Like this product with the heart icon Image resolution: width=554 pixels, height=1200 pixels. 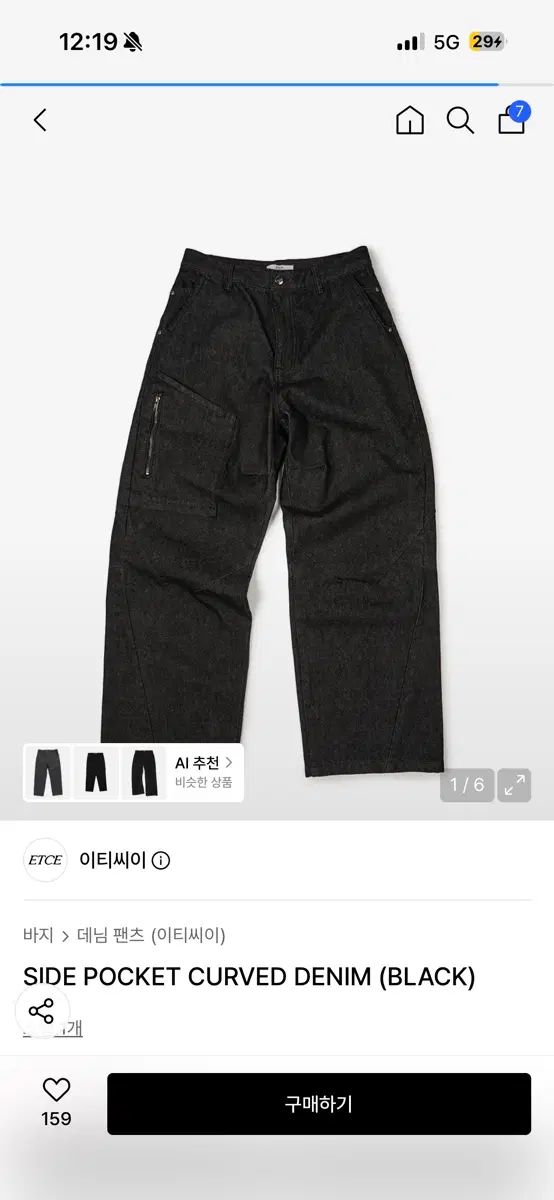coord(56,1090)
